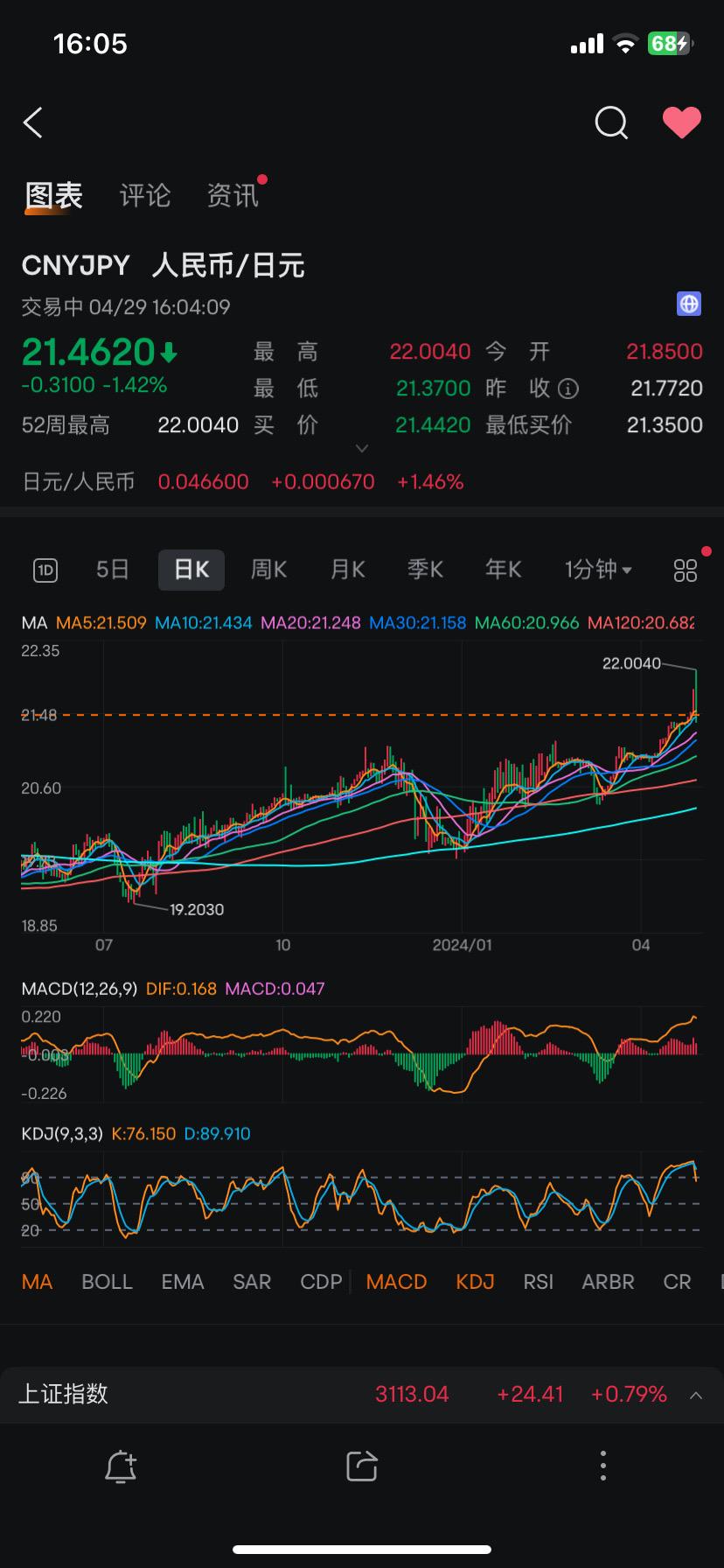Tap the share icon at the bottom
This screenshot has width=724, height=1568.
[x=362, y=1466]
